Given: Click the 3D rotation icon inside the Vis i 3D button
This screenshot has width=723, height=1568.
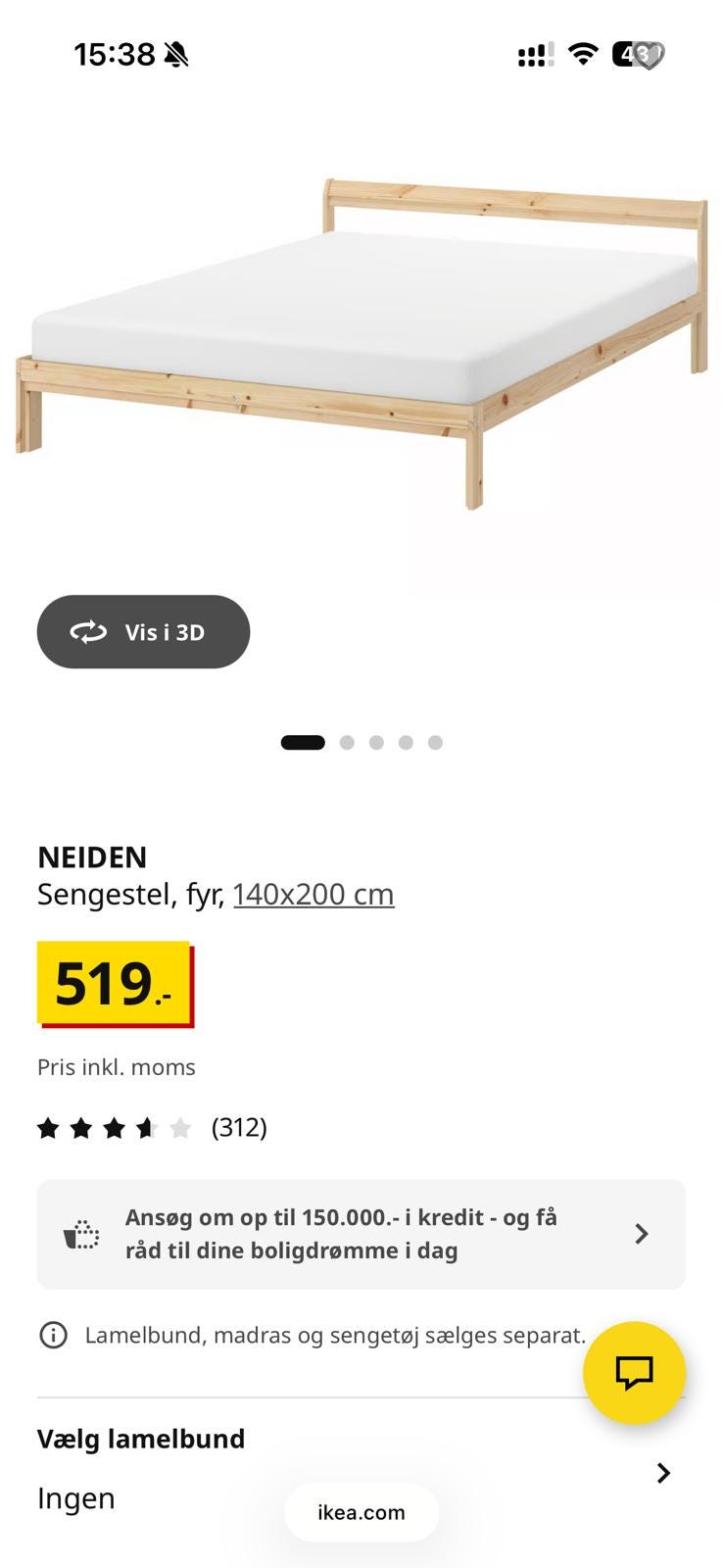Looking at the screenshot, I should pos(88,632).
